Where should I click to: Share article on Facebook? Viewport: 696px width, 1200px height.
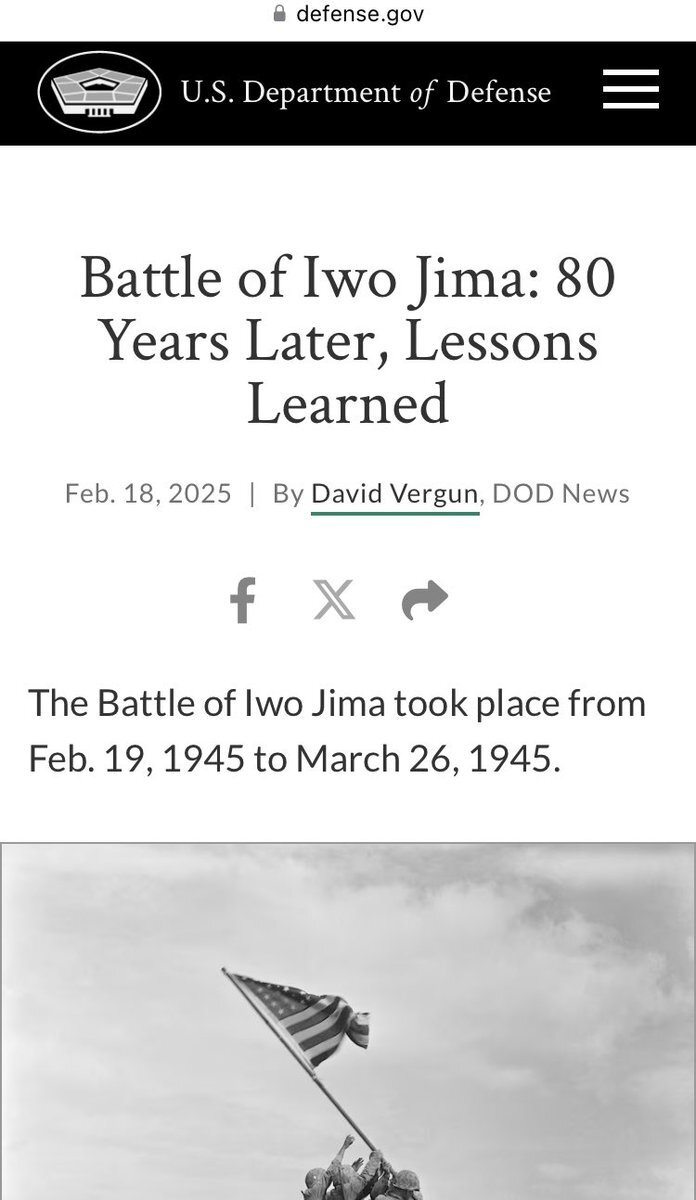pos(242,600)
